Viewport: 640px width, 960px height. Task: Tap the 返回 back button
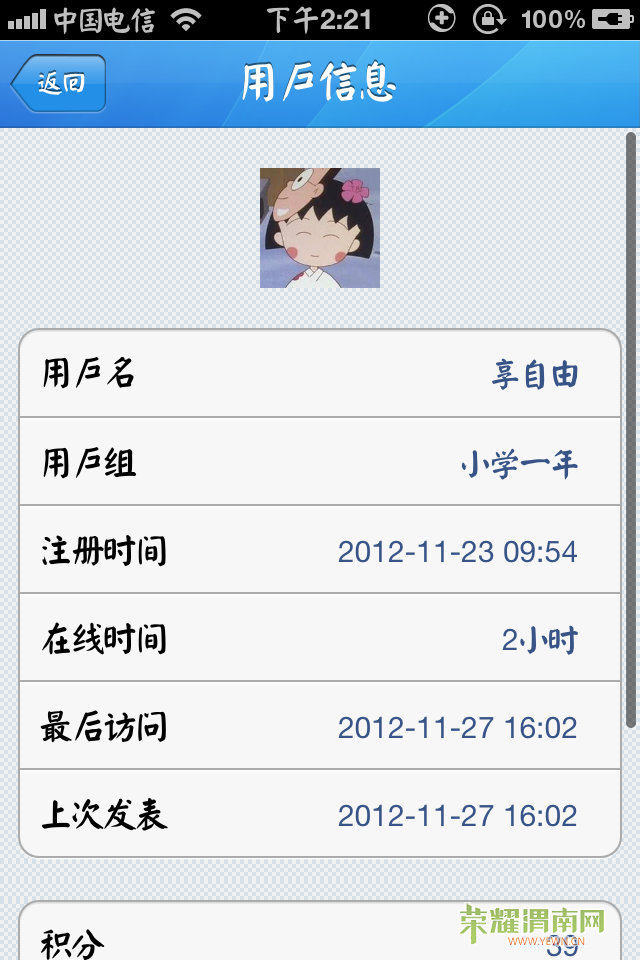[59, 83]
